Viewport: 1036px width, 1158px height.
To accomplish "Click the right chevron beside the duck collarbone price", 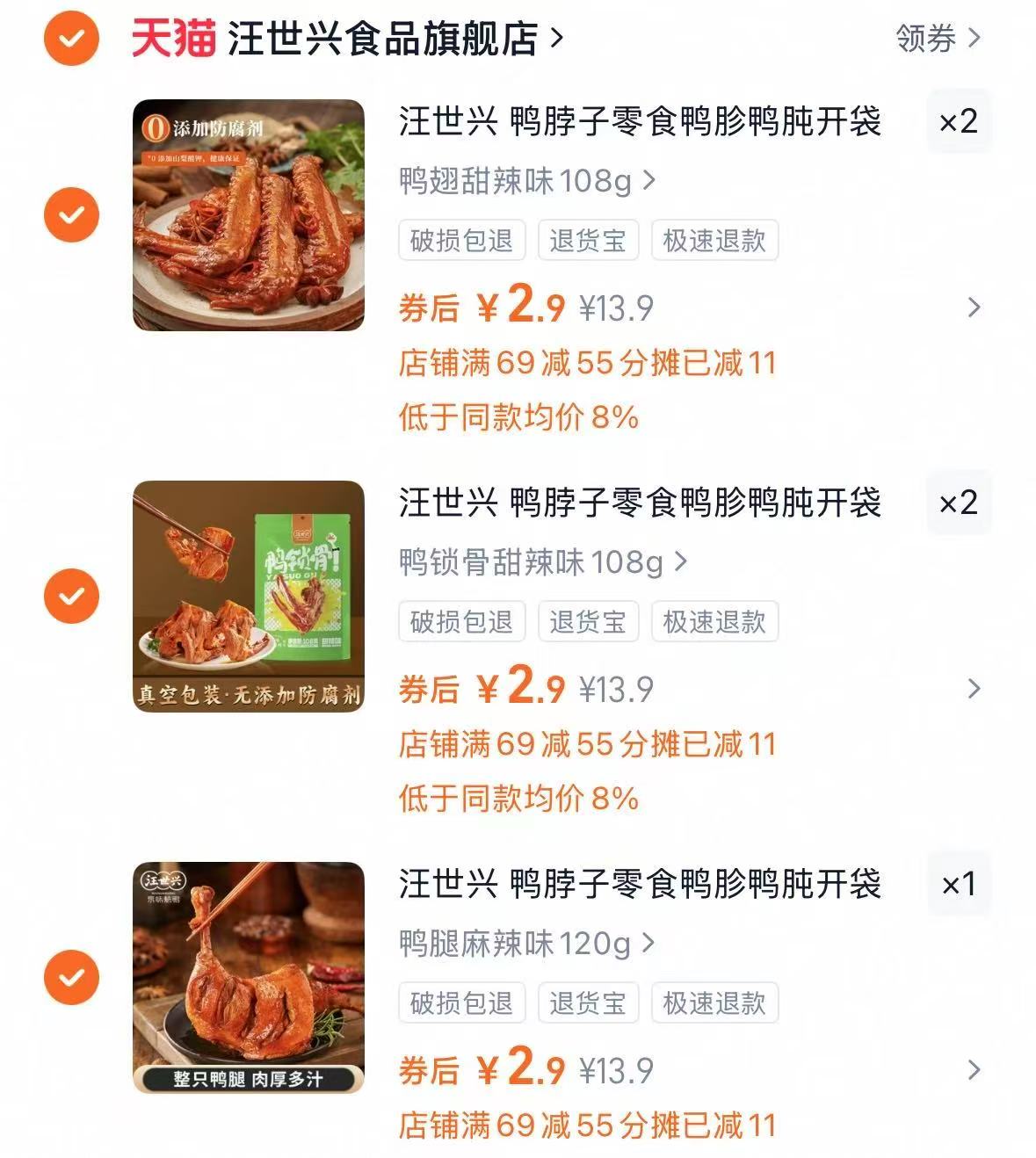I will pyautogui.click(x=972, y=690).
